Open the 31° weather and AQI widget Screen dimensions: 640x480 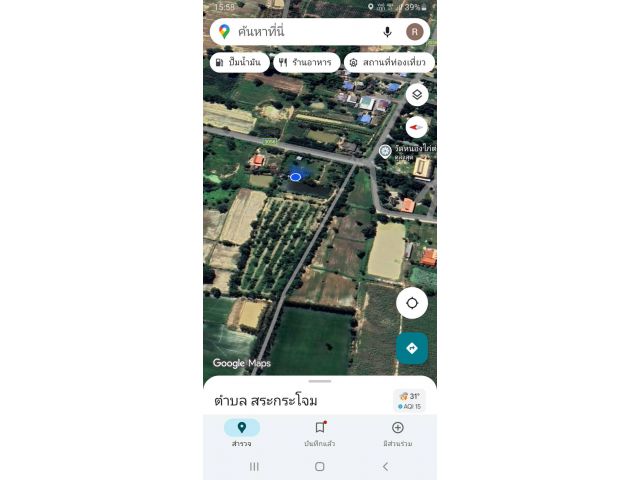pyautogui.click(x=409, y=401)
